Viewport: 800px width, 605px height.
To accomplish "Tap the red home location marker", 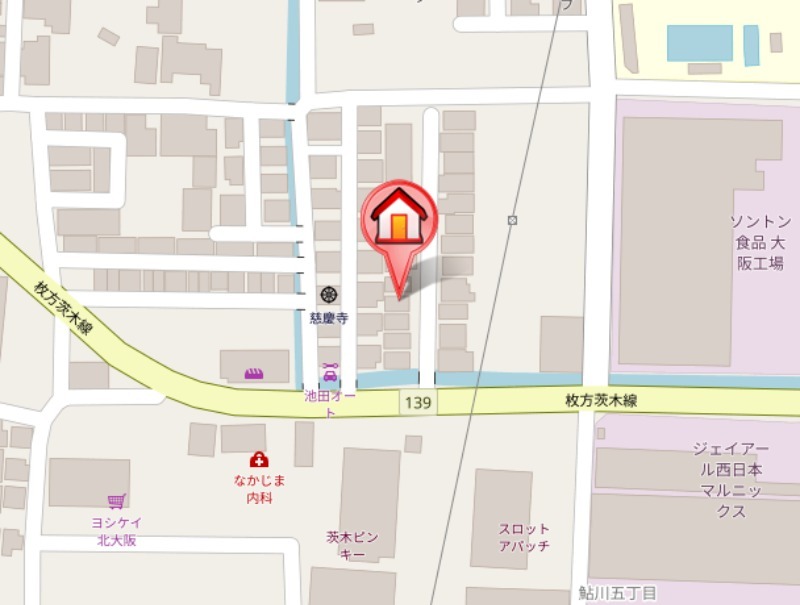I will point(399,222).
